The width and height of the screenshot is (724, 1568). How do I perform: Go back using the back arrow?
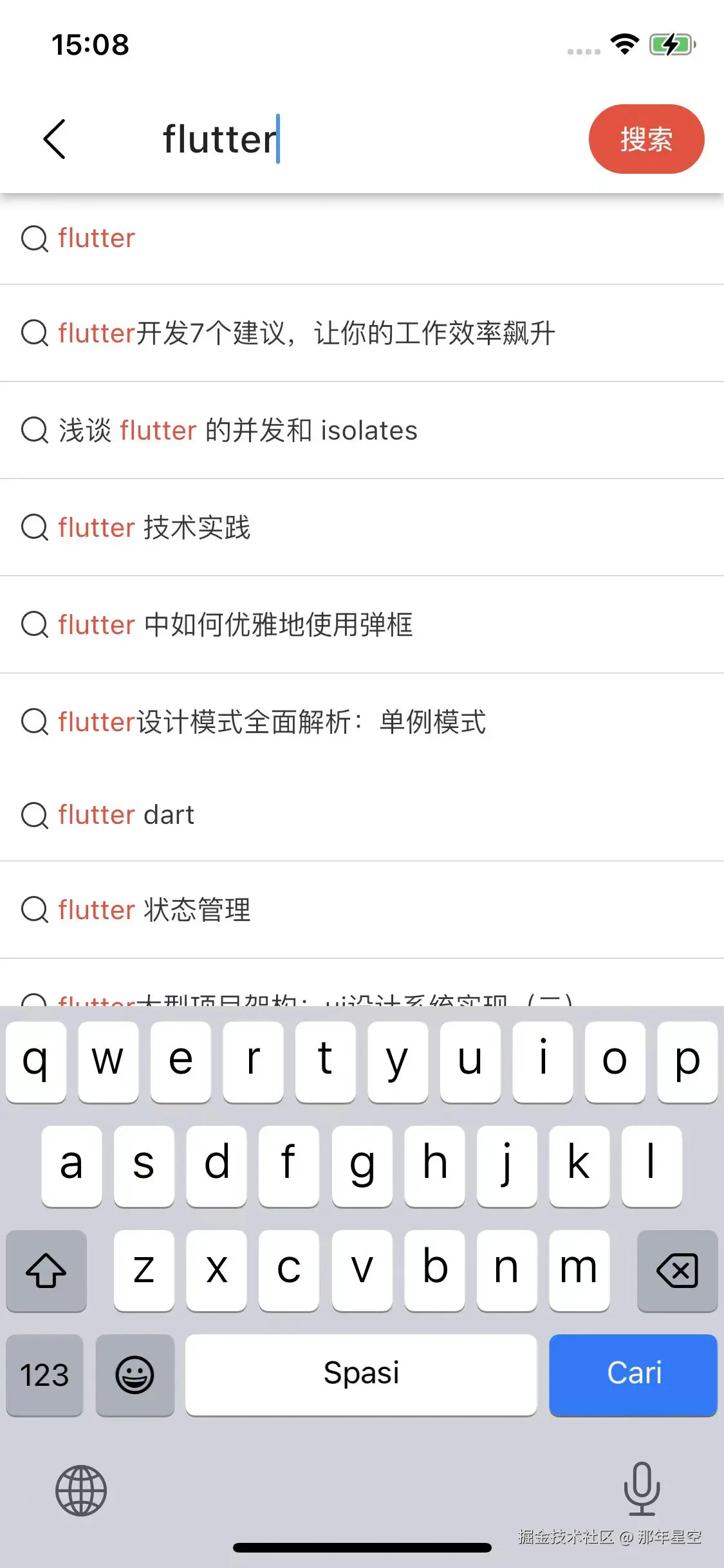(x=55, y=138)
